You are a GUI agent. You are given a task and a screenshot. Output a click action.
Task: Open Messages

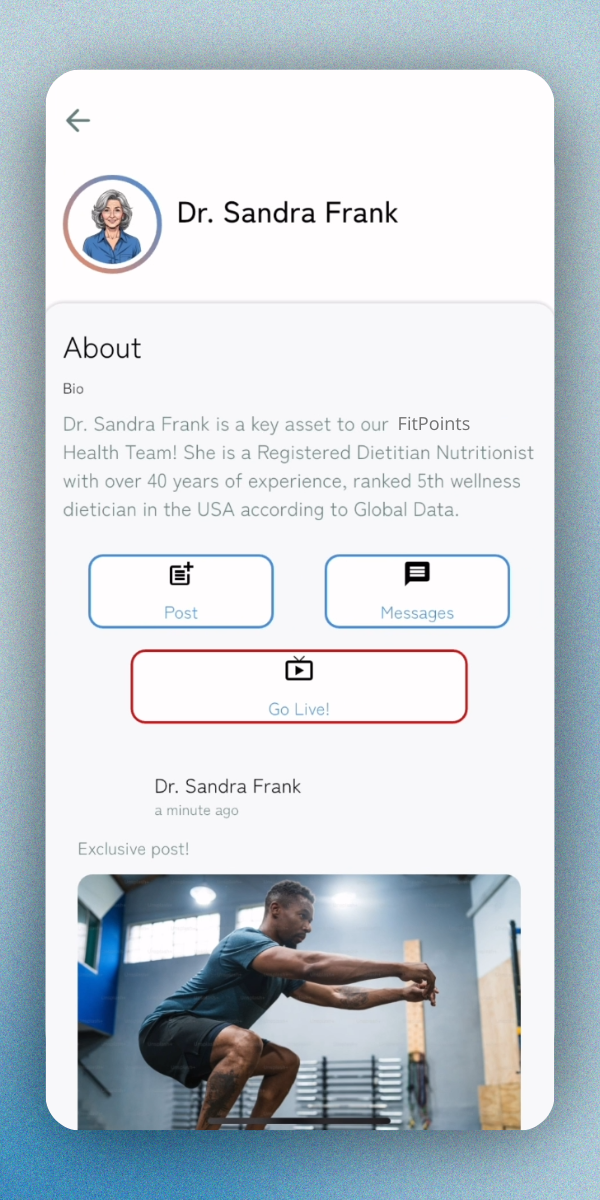[x=417, y=591]
